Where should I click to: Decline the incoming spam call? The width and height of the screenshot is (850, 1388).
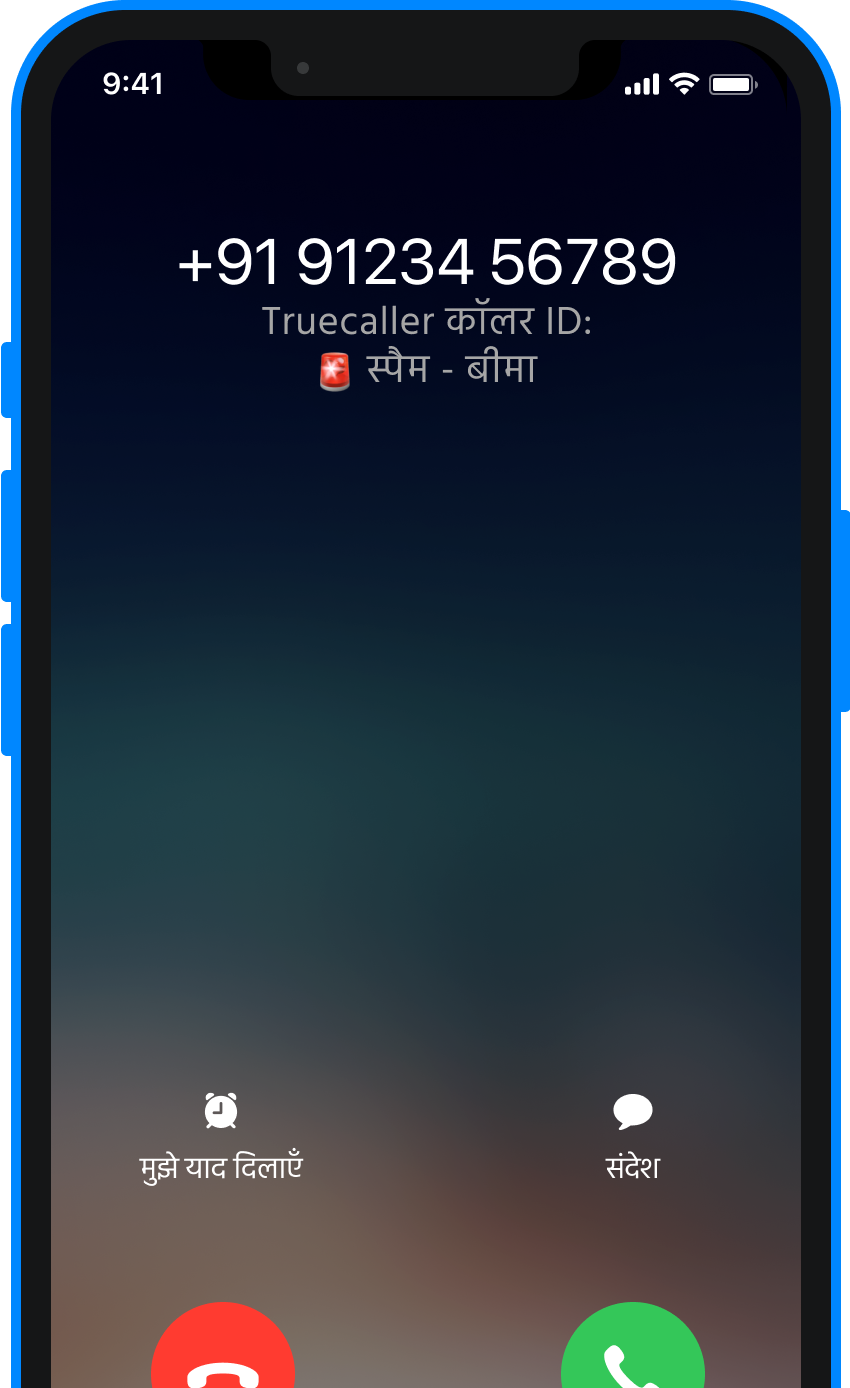[223, 1347]
